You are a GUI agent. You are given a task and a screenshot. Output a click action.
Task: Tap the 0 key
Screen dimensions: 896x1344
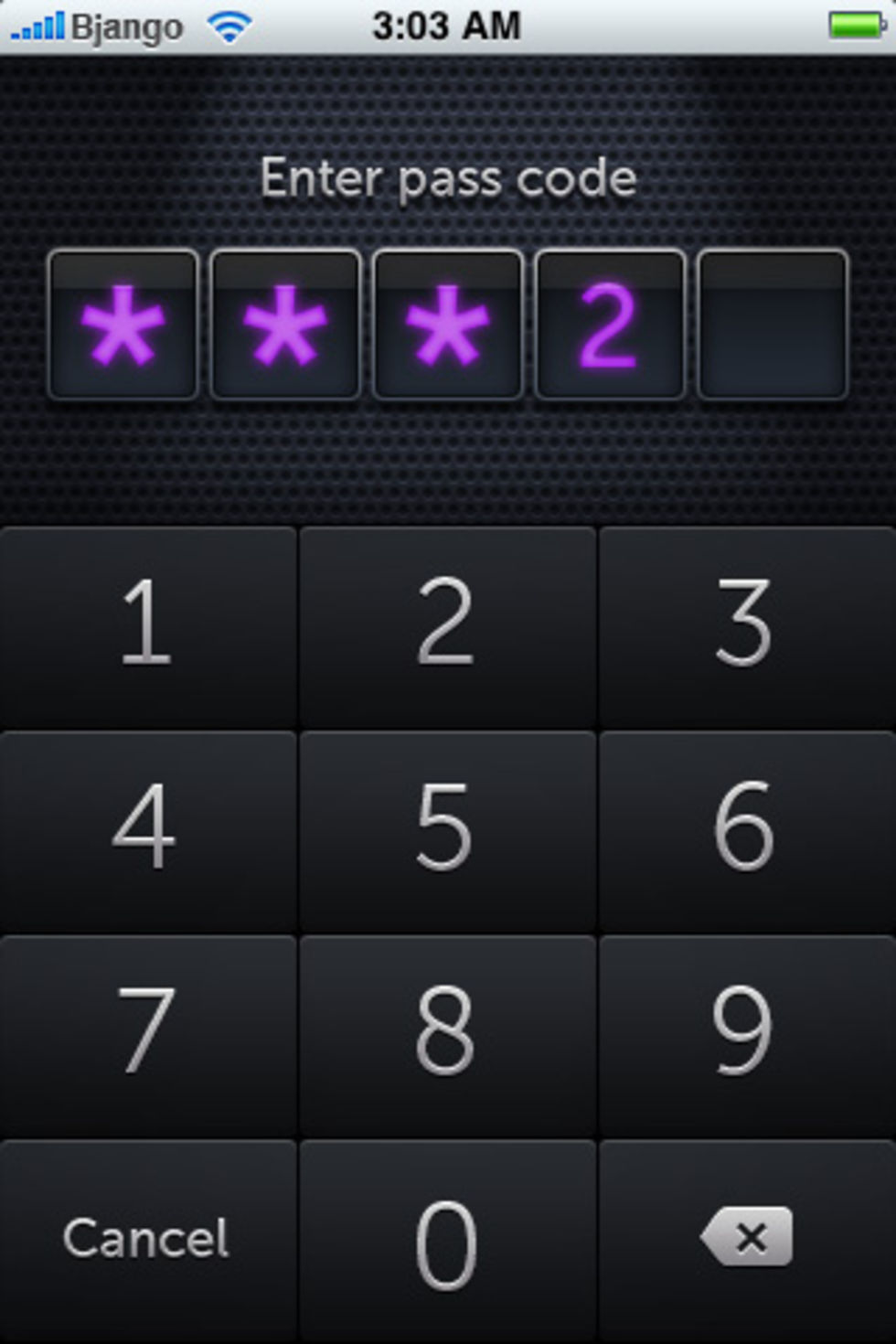446,1240
